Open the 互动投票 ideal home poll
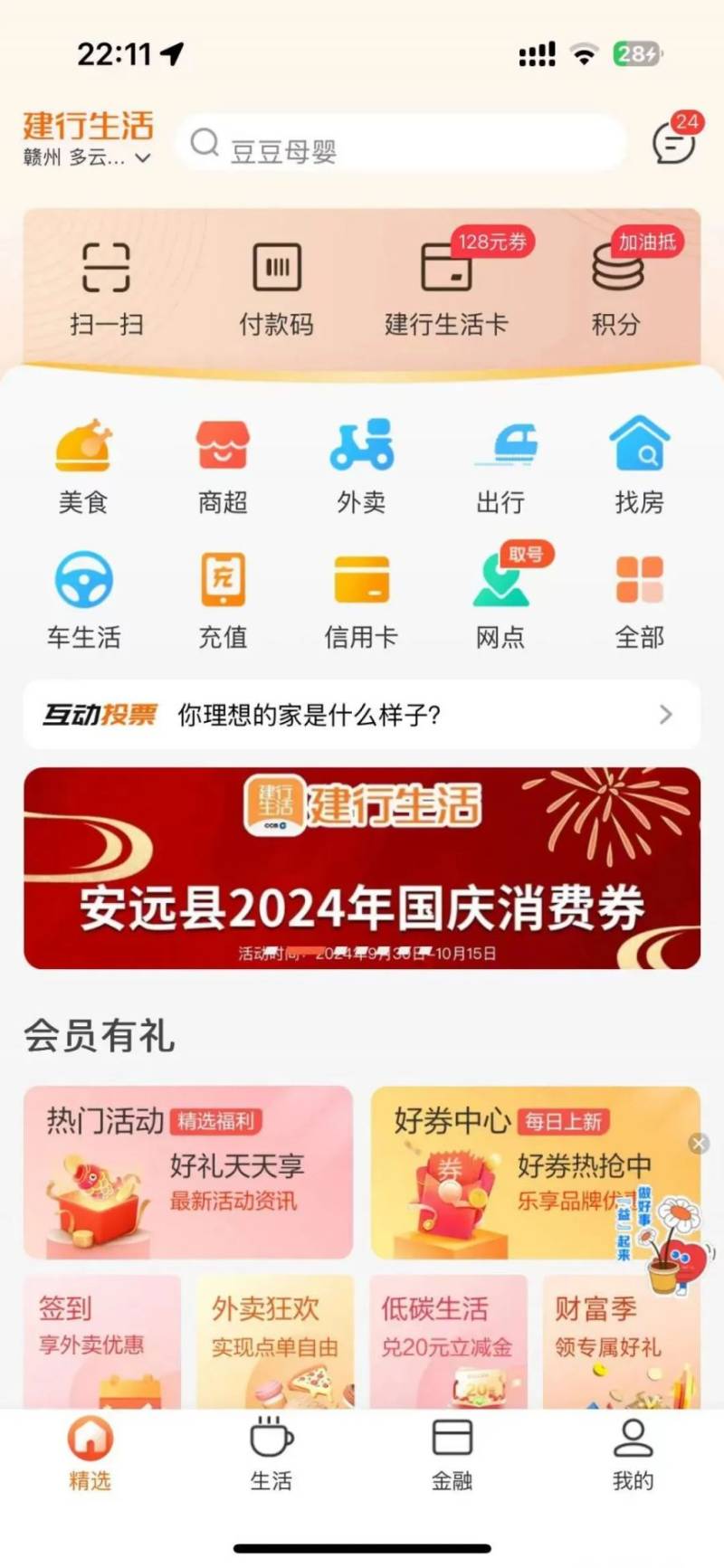Image resolution: width=724 pixels, height=1568 pixels. coord(361,715)
